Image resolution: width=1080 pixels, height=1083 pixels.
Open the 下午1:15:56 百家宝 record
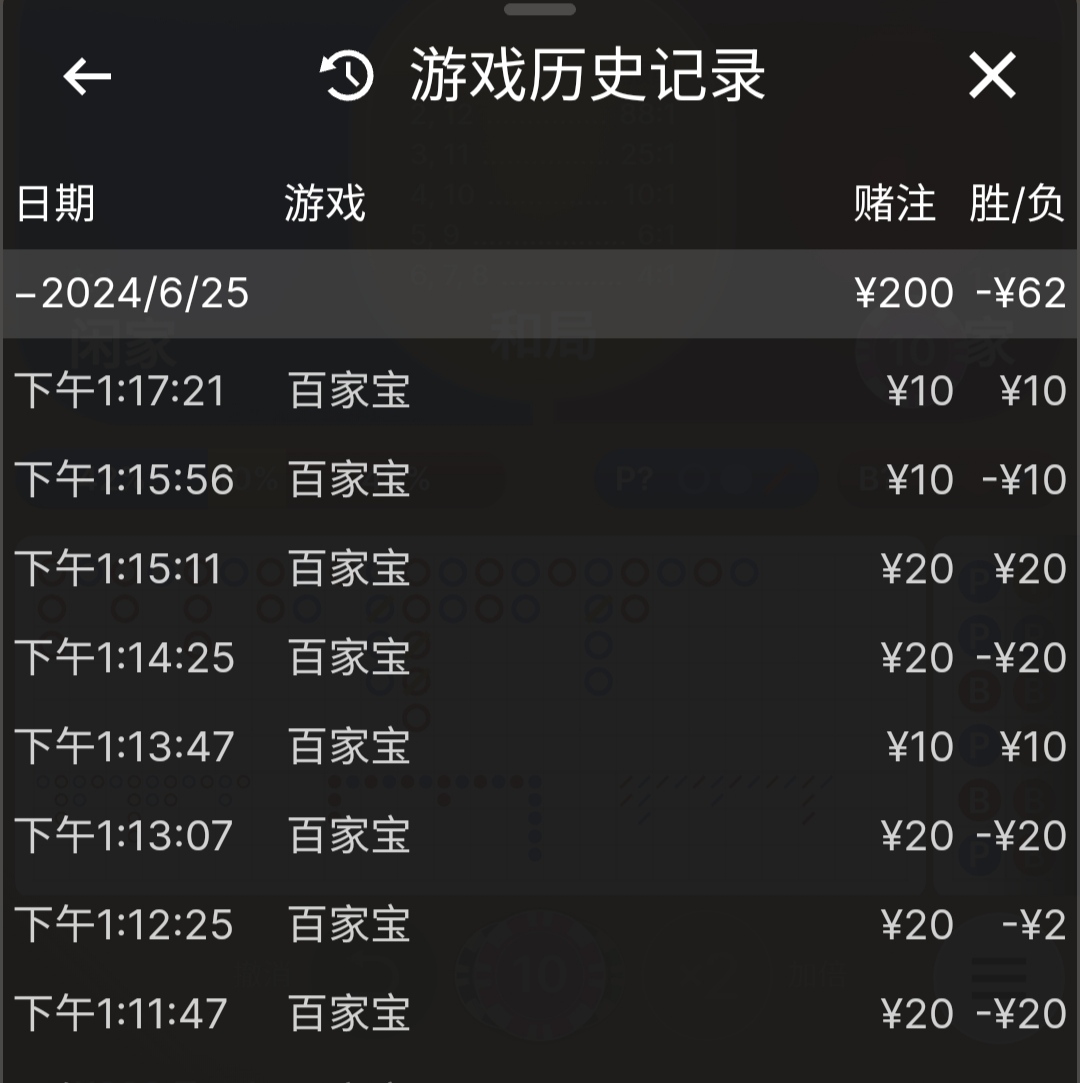click(540, 480)
